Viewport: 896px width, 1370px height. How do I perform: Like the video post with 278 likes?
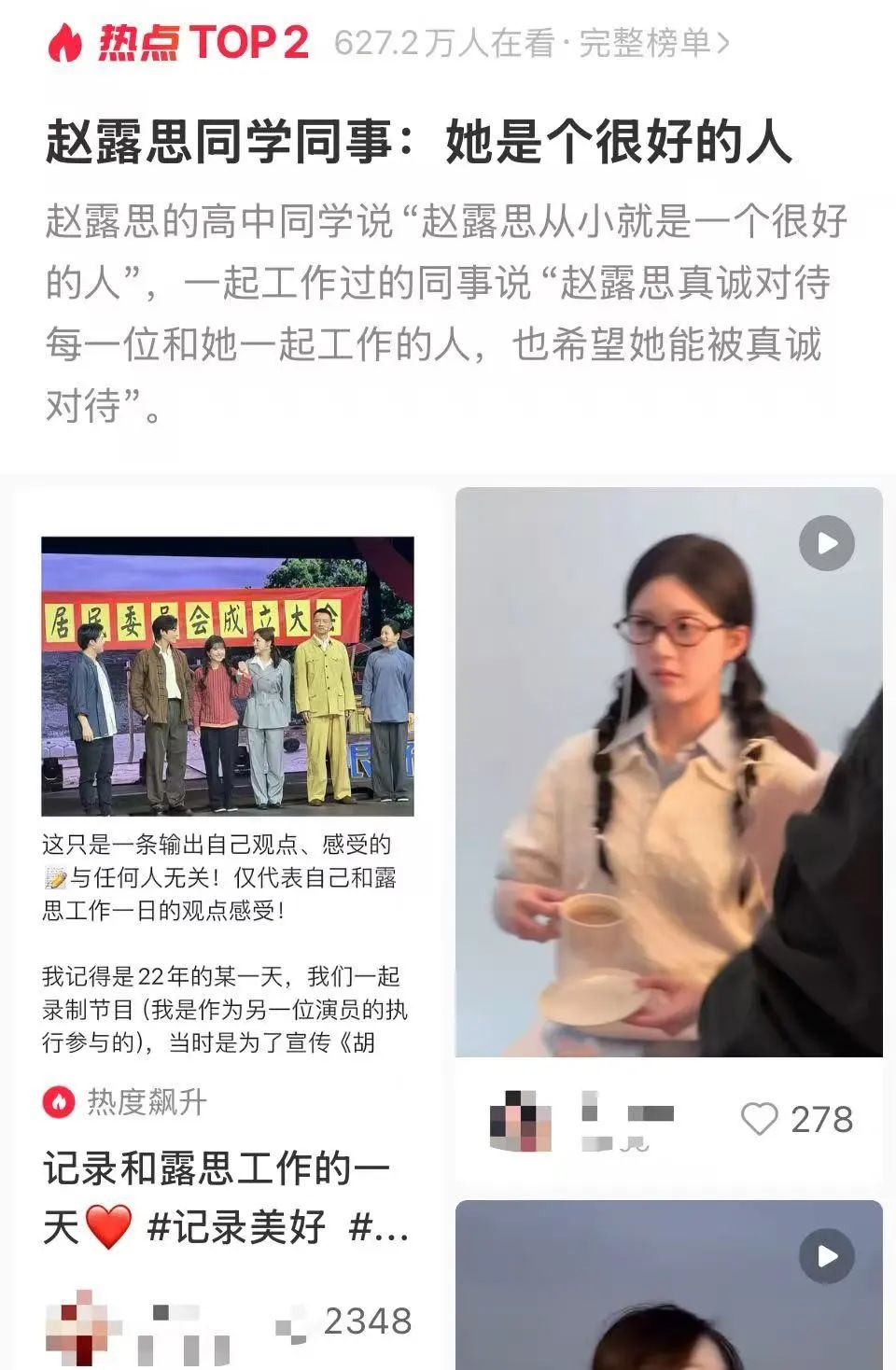(759, 1119)
